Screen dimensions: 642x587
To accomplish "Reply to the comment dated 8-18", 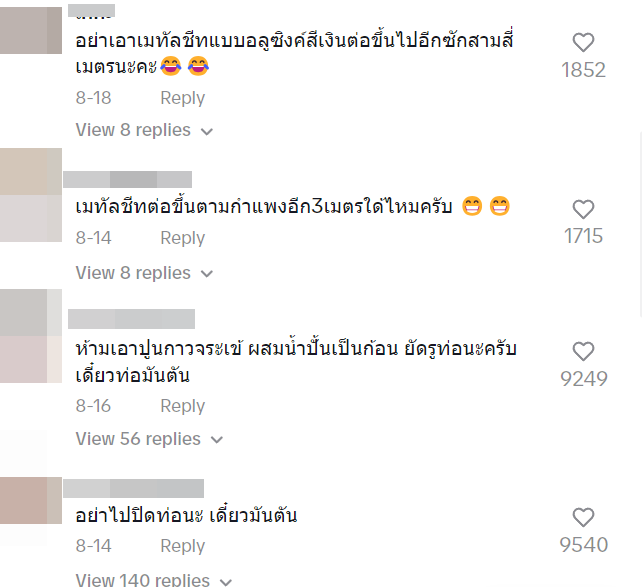I will click(x=182, y=98).
